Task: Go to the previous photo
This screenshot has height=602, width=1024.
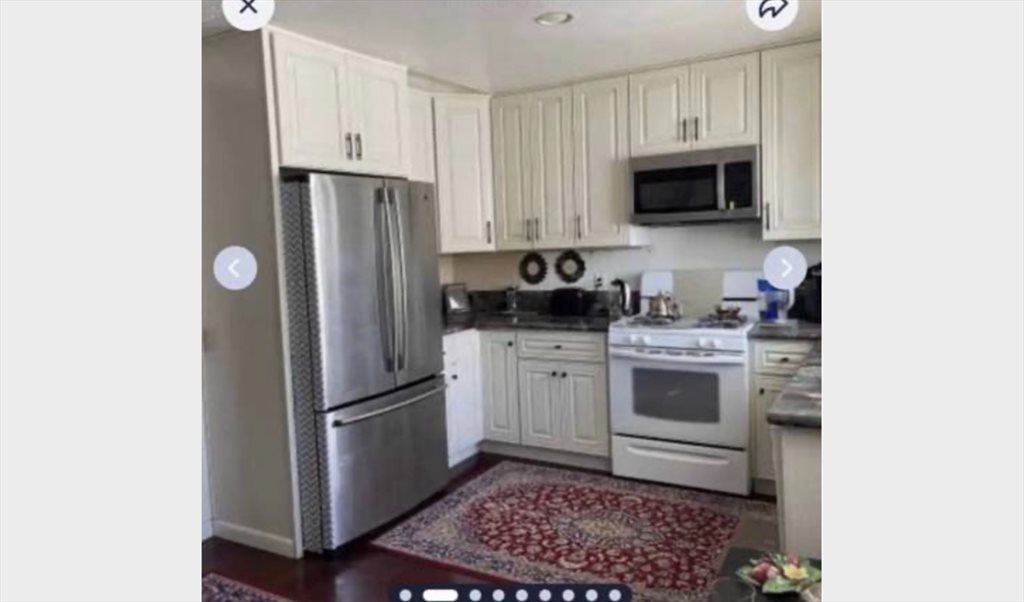Action: coord(235,268)
